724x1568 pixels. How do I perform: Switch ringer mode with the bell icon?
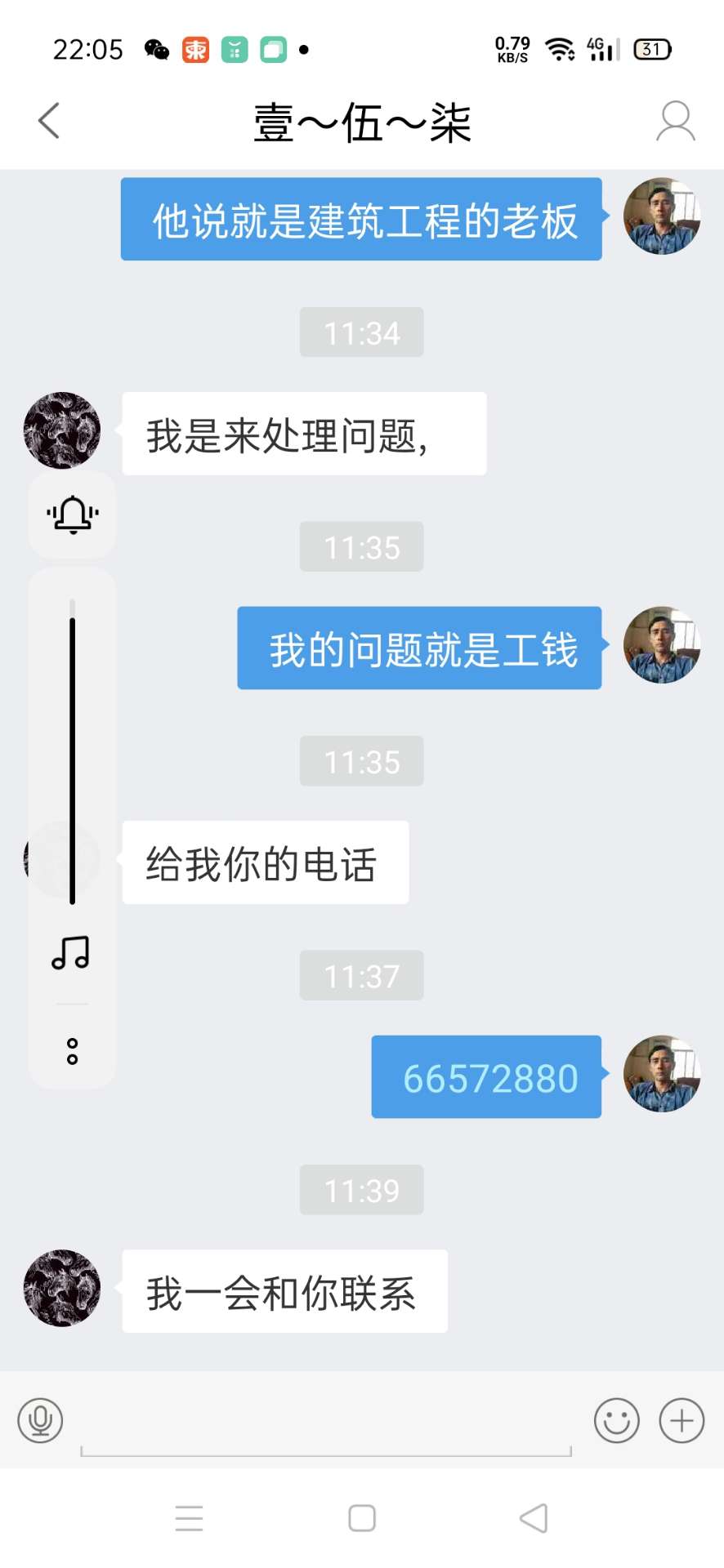[x=72, y=514]
